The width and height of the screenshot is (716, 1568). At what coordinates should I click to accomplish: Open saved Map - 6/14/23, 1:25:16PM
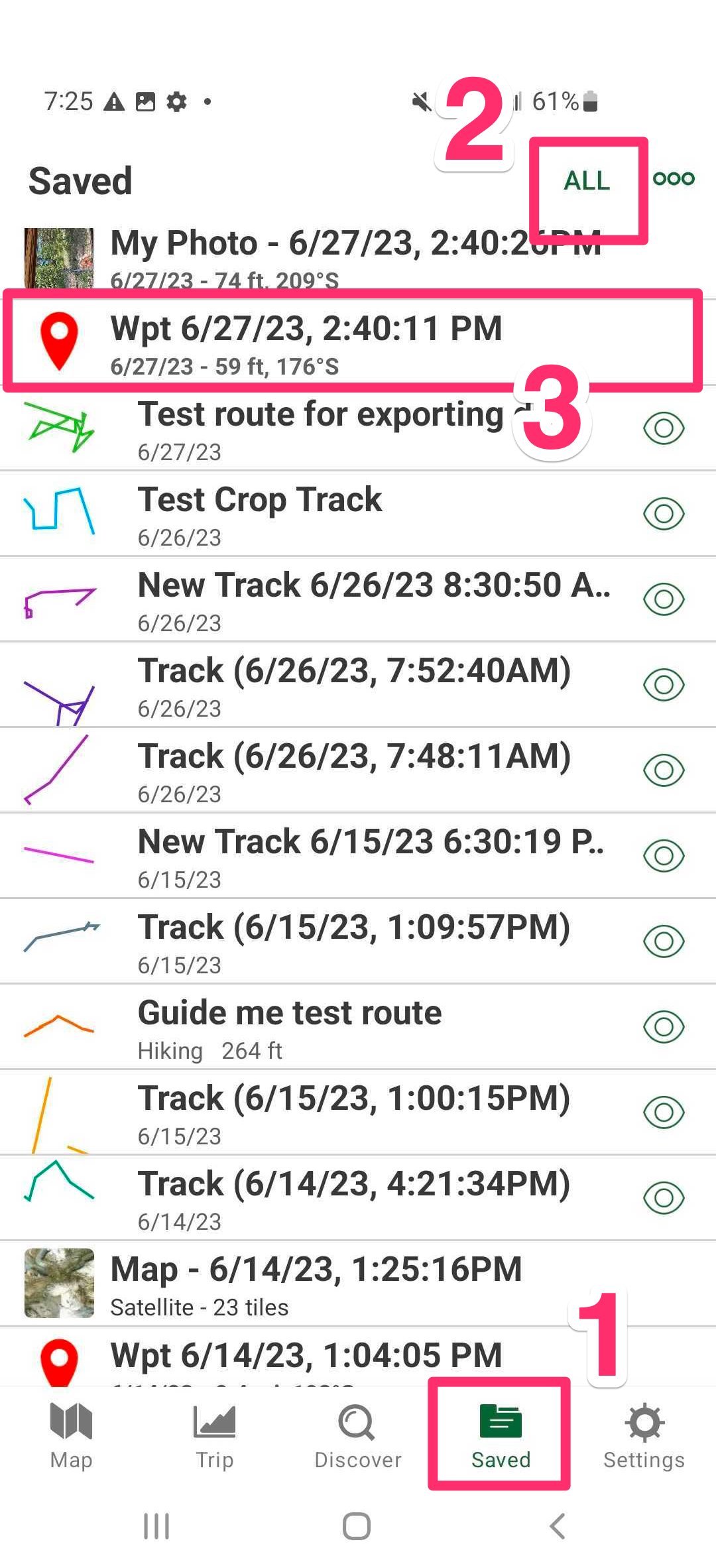(358, 1284)
